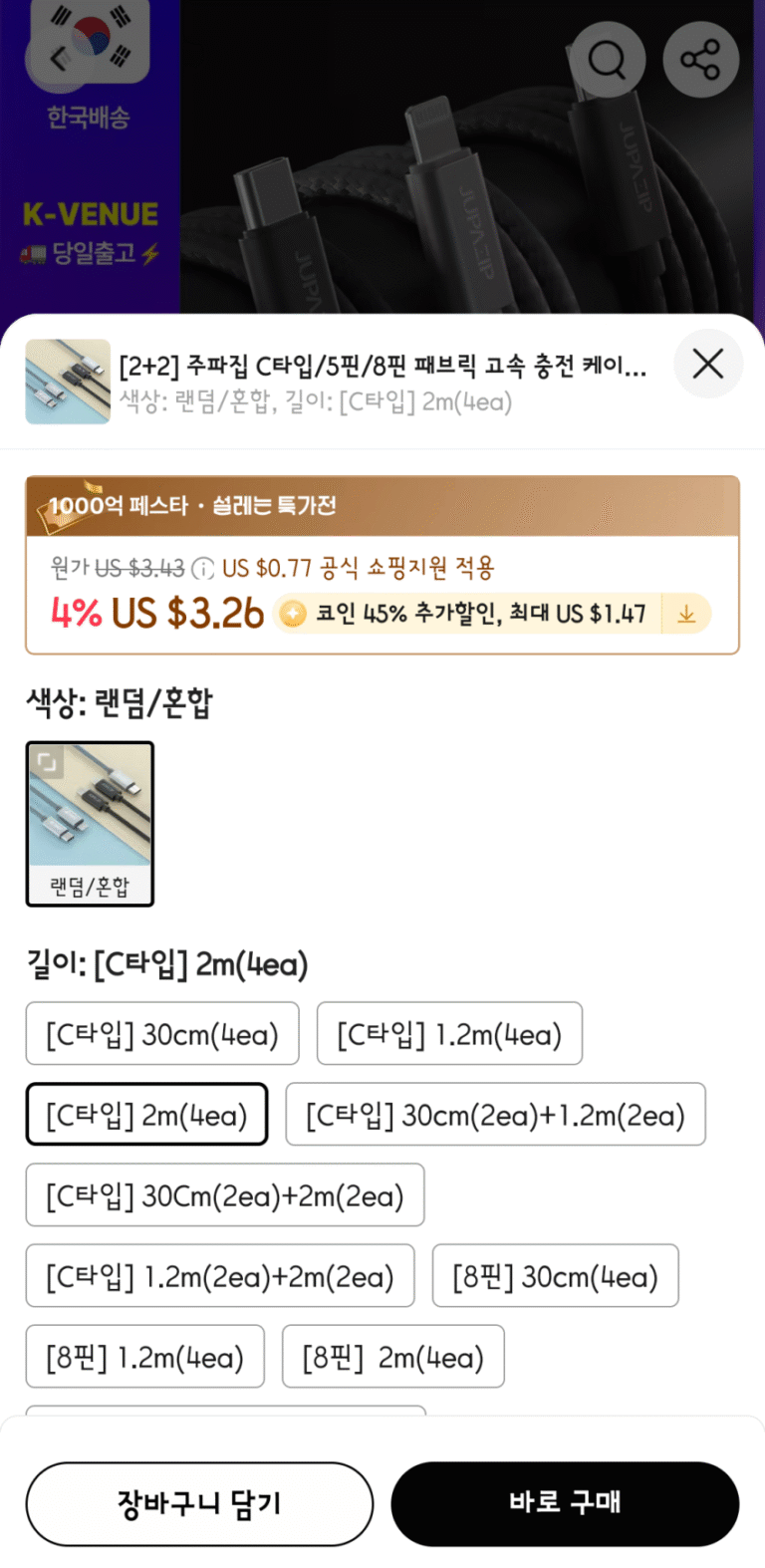This screenshot has width=765, height=1568.
Task: Go back using the back arrow
Action: [58, 60]
